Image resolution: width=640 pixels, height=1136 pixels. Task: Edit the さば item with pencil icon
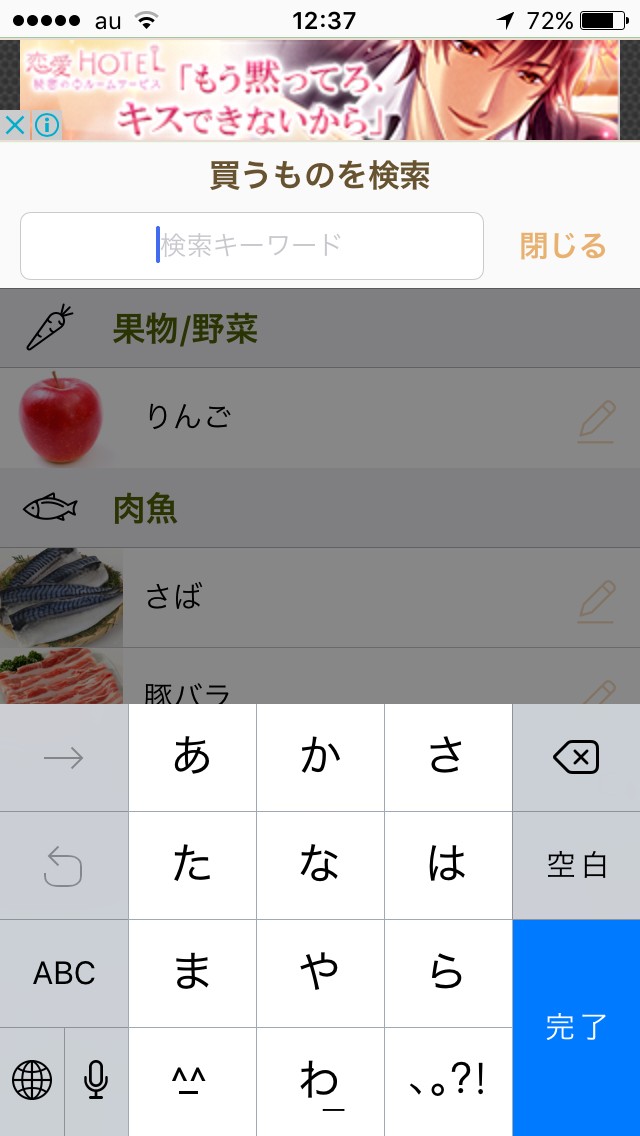pos(596,601)
